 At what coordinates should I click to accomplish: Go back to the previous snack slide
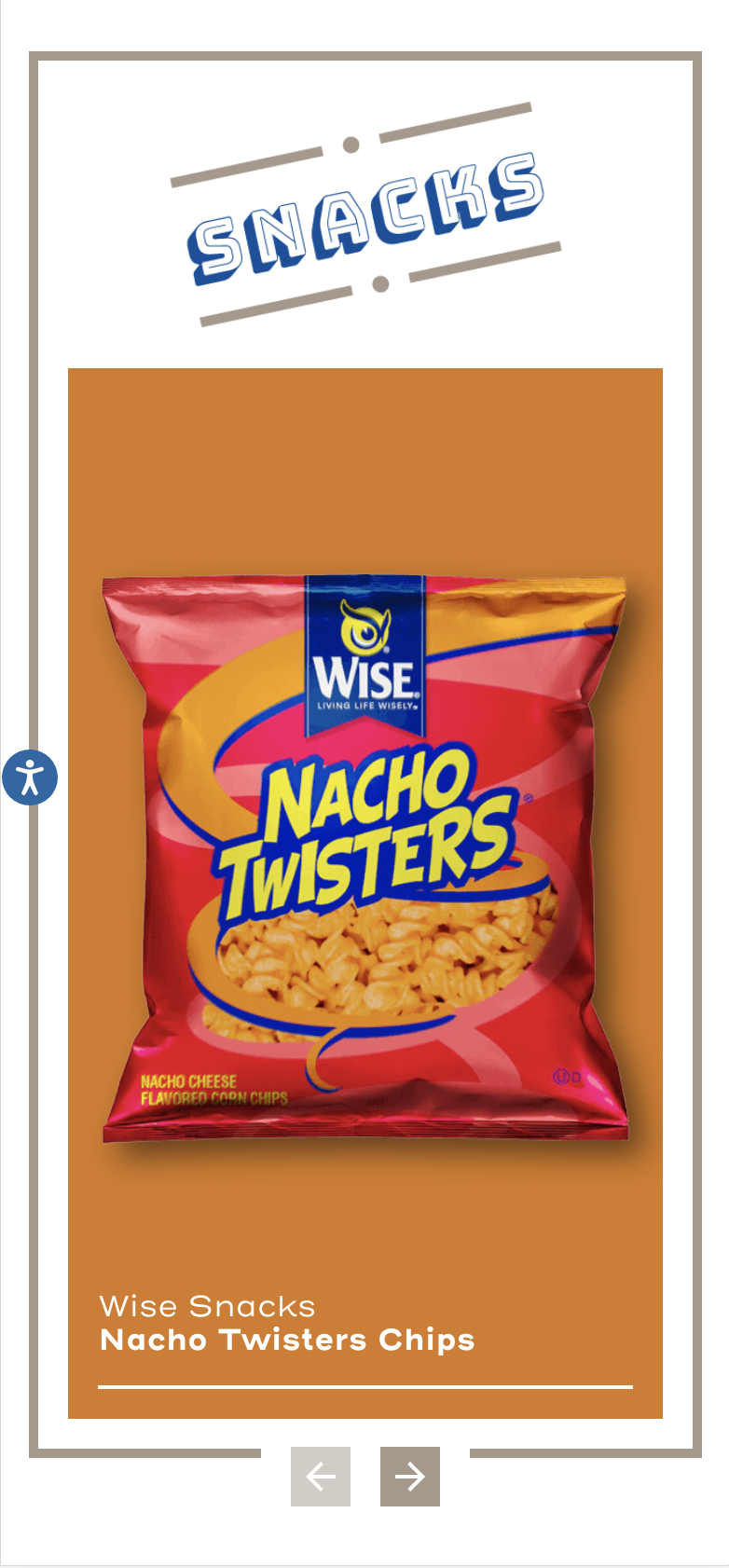(321, 1476)
